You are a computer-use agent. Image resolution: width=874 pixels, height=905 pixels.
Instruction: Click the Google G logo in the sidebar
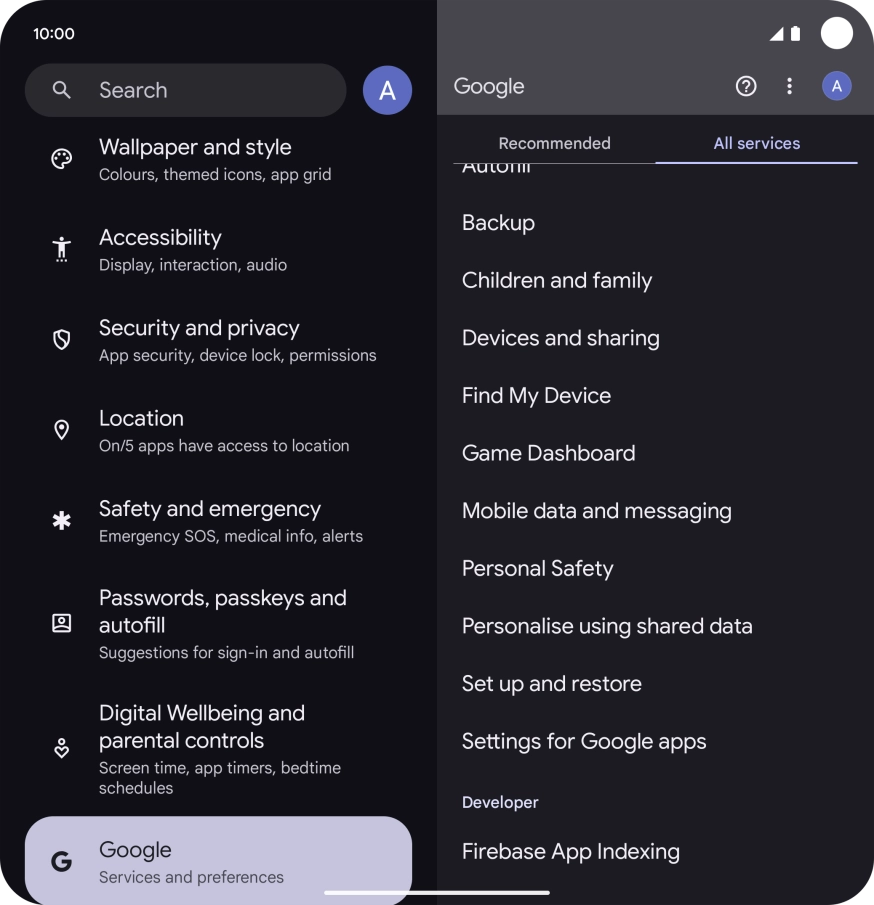tap(61, 861)
